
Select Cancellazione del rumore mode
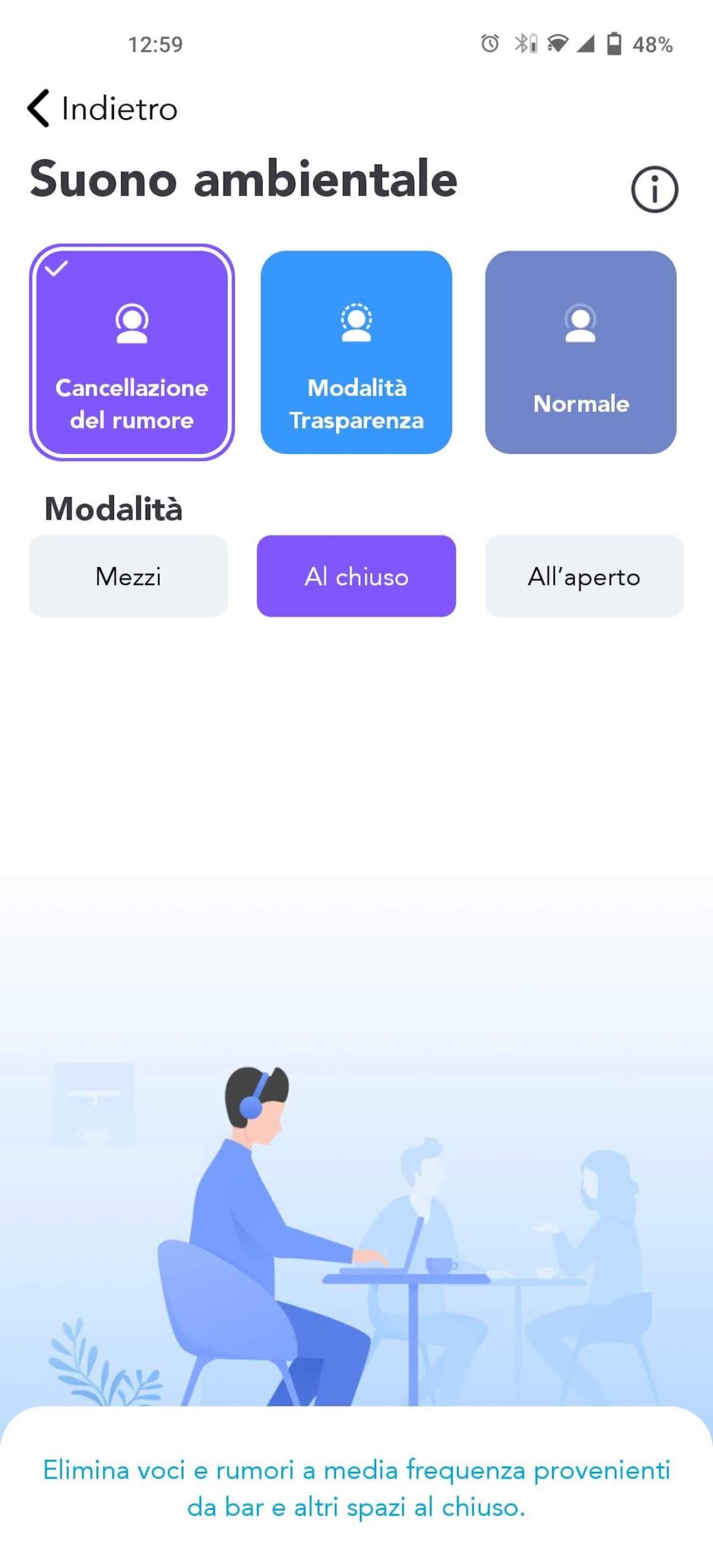(132, 352)
